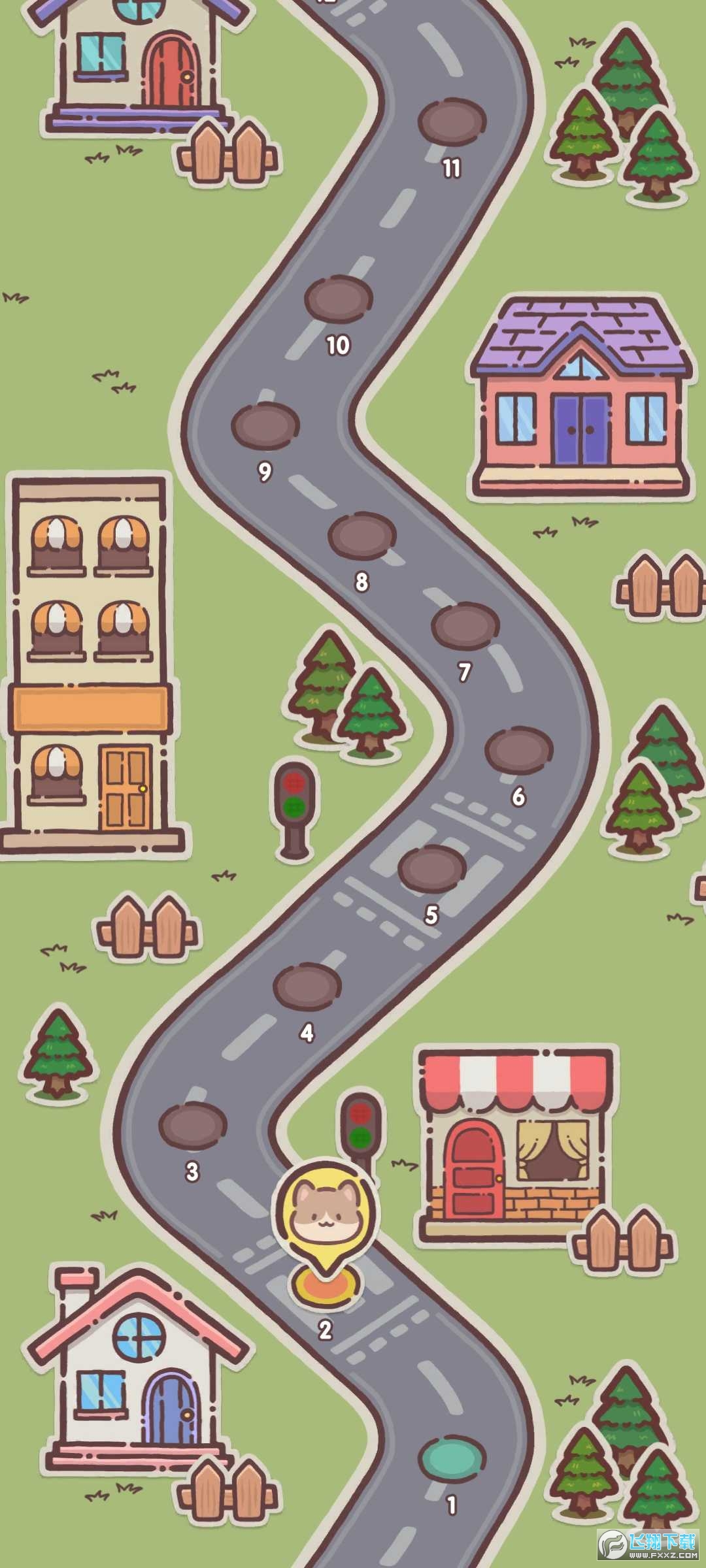This screenshot has width=706, height=1568.
Task: Select the level 5 node
Action: click(x=431, y=869)
